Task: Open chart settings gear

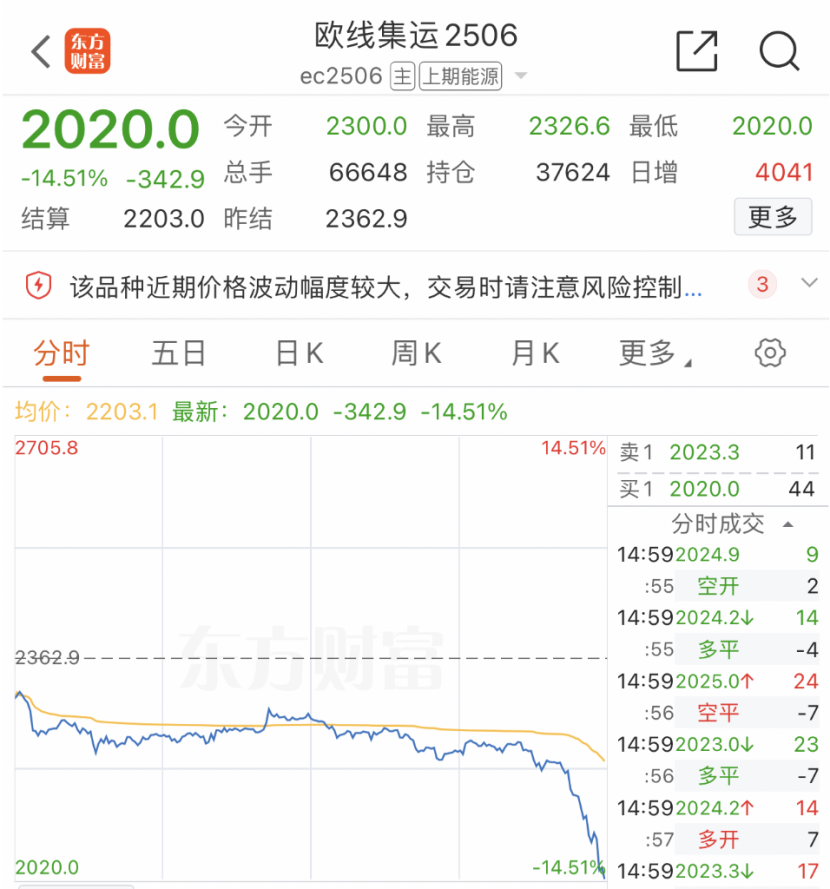Action: (x=770, y=353)
